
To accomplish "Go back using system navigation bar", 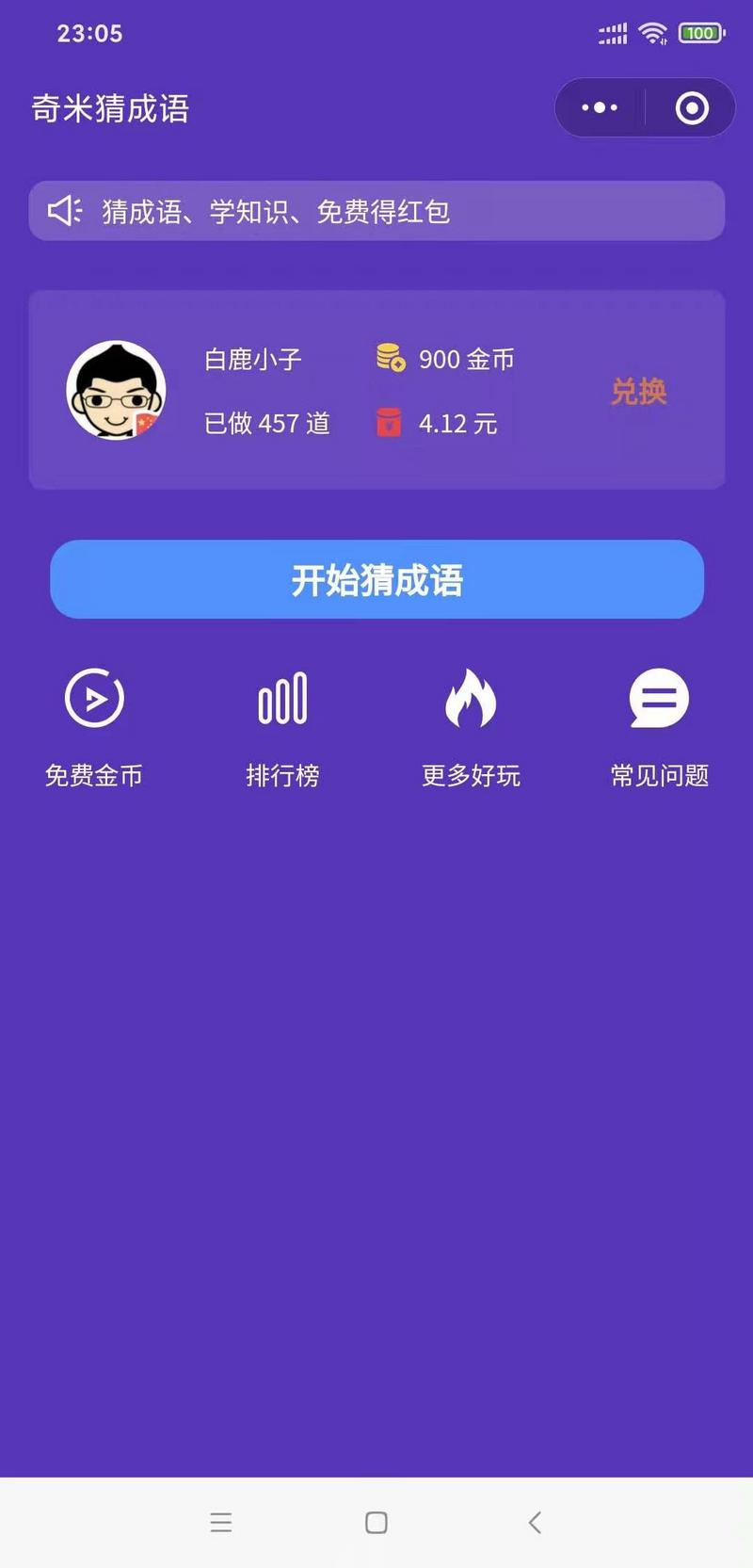I will [535, 1522].
